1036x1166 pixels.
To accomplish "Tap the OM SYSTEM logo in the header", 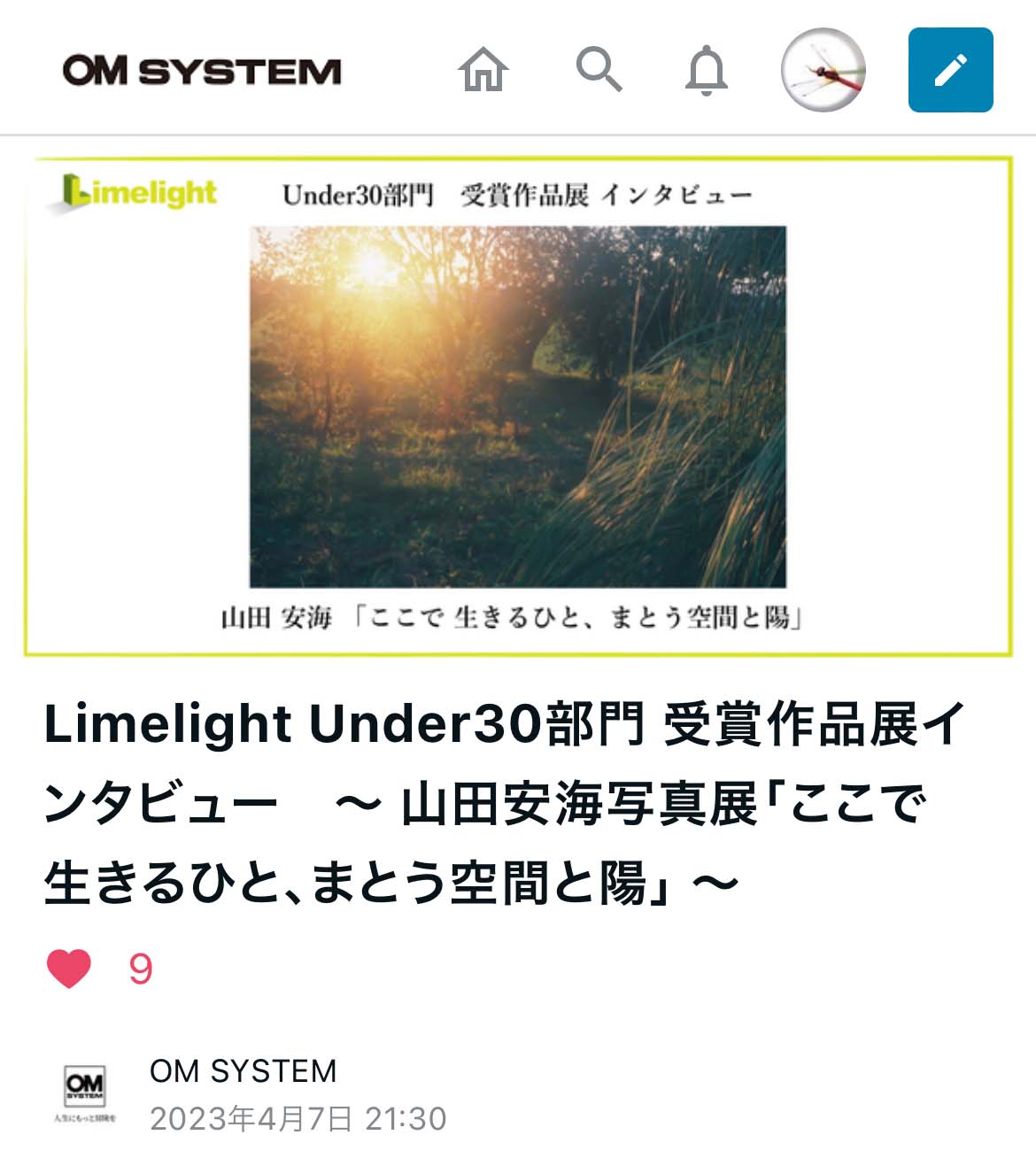I will [202, 71].
